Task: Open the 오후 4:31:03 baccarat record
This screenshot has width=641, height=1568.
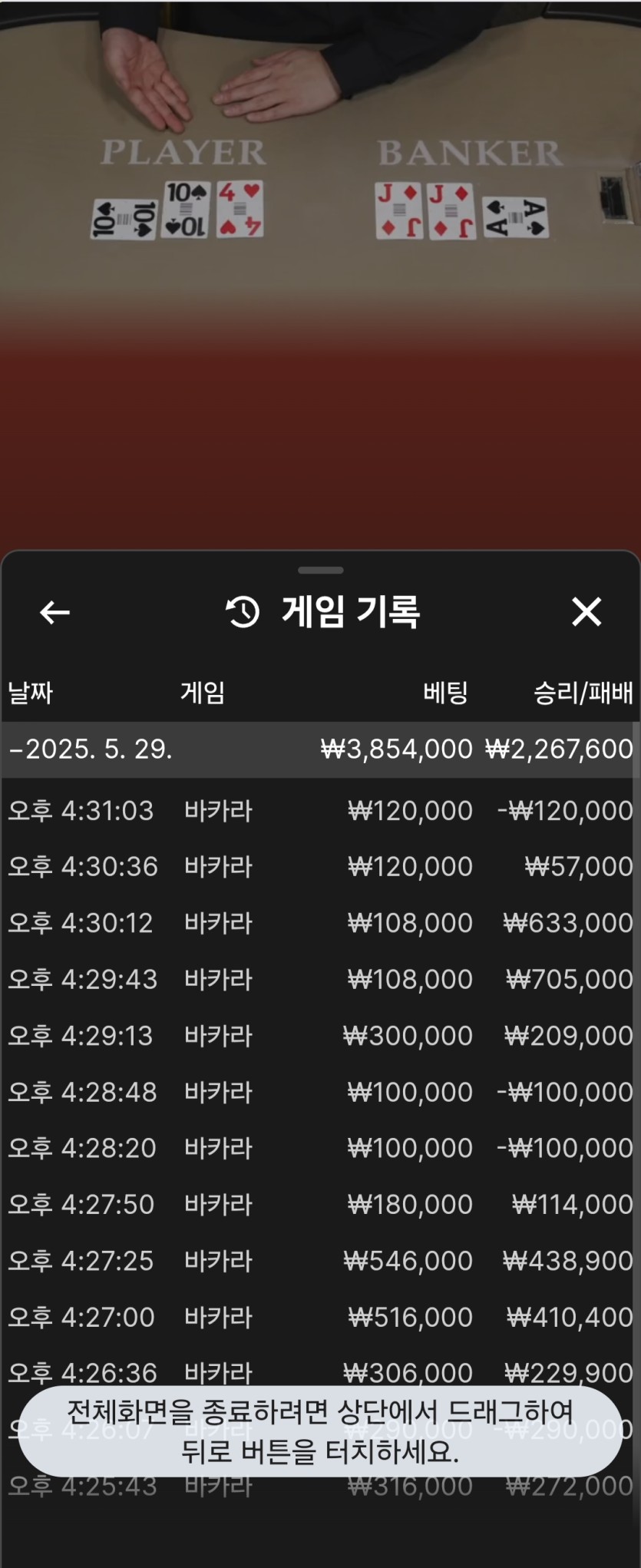Action: [319, 811]
